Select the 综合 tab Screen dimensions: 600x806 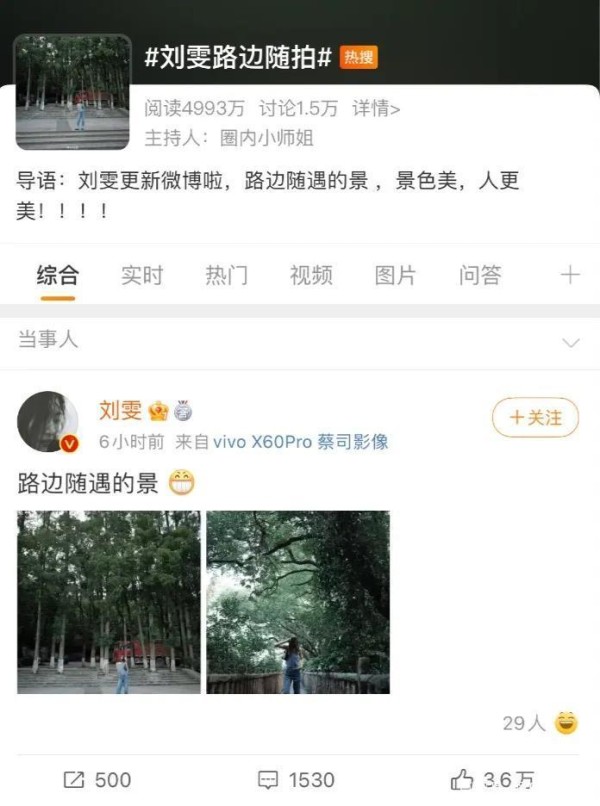coord(57,275)
